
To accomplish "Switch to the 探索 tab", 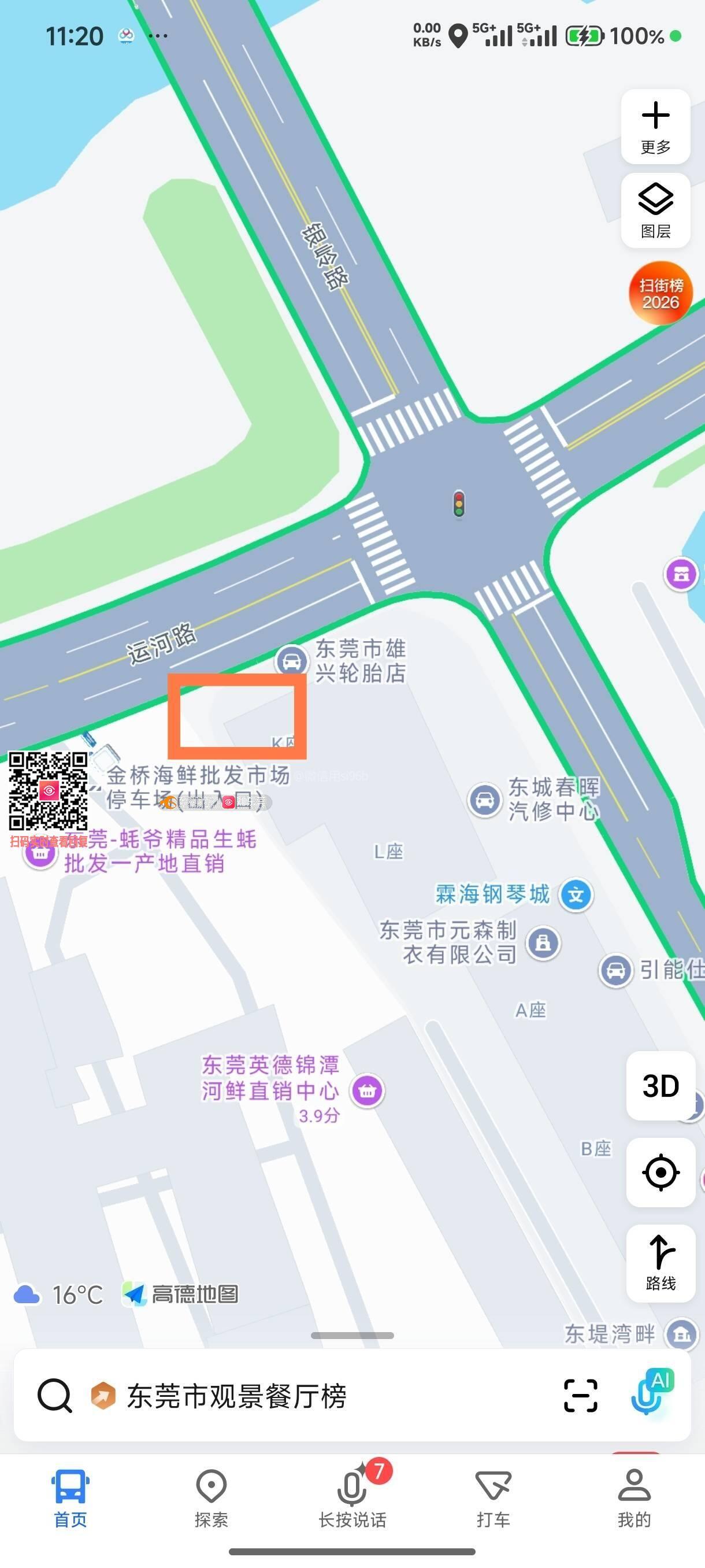I will 211,1497.
